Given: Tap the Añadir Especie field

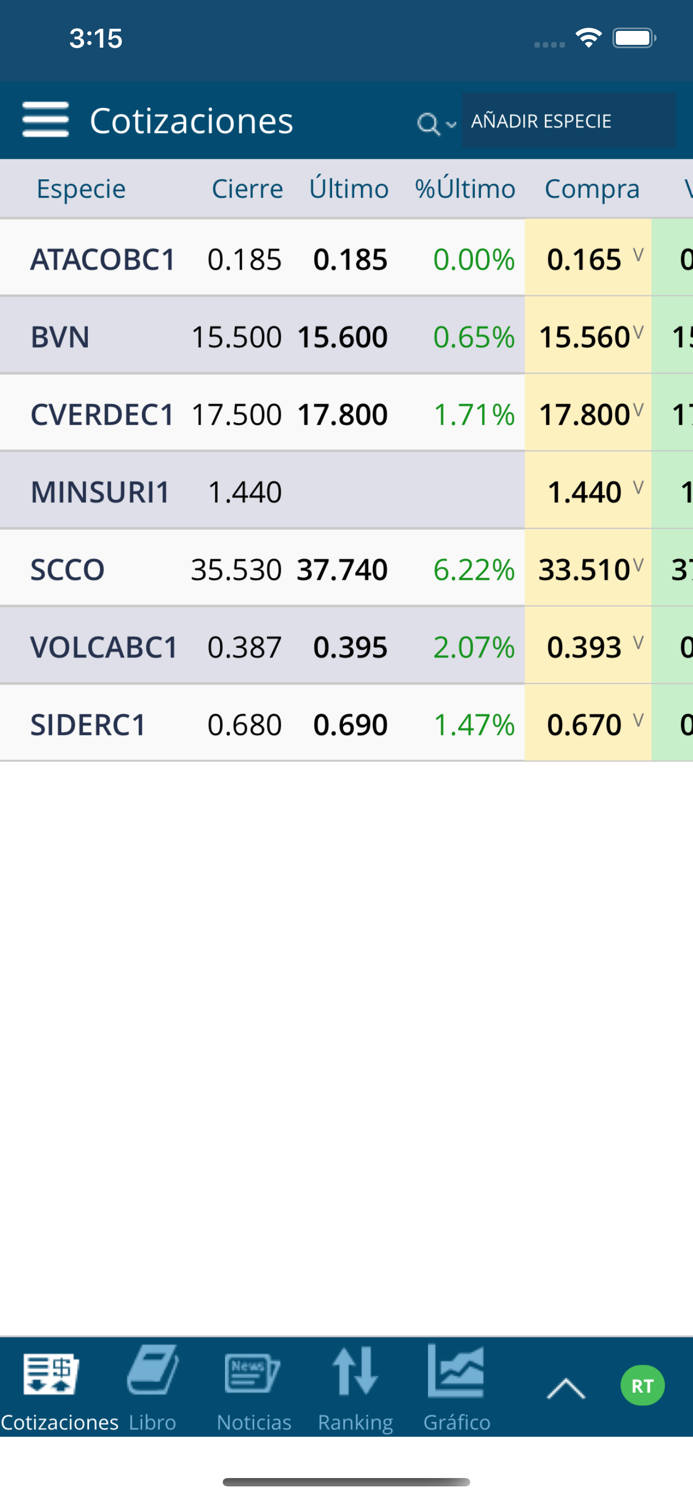Looking at the screenshot, I should point(567,121).
